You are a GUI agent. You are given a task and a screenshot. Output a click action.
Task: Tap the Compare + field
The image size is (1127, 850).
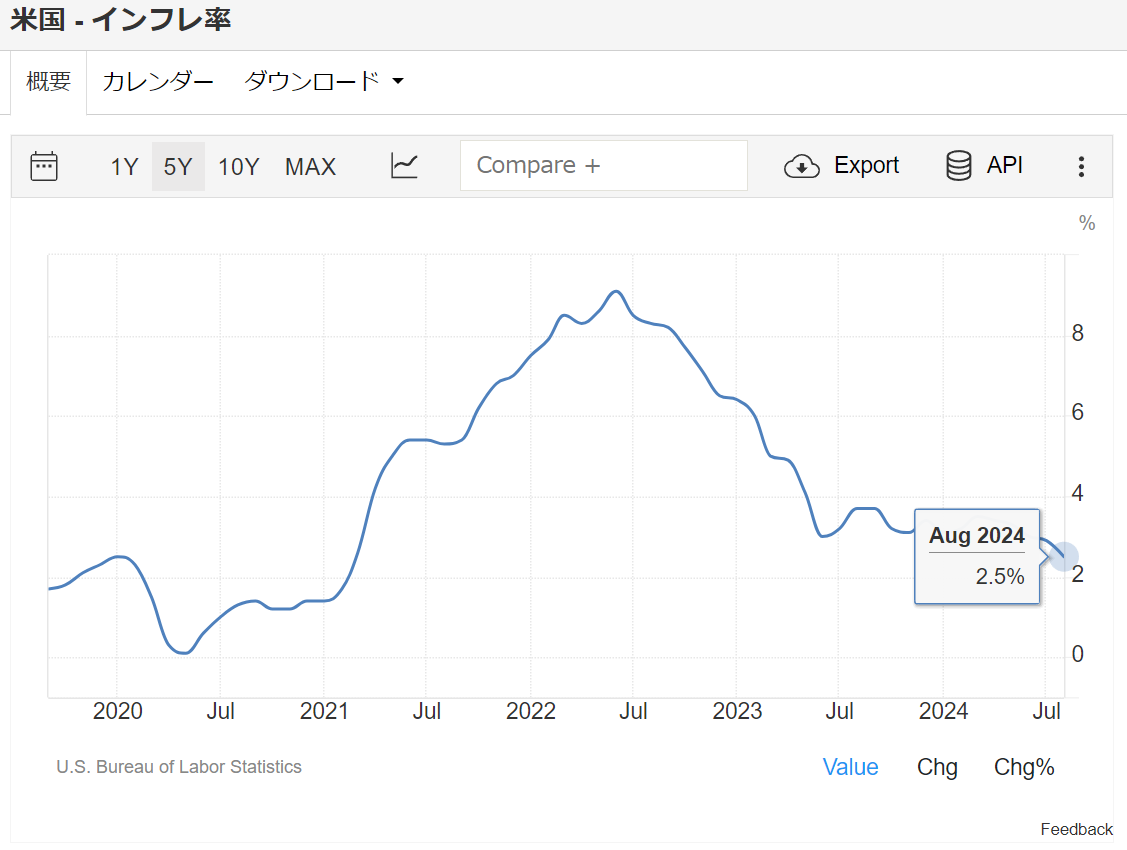click(x=603, y=166)
